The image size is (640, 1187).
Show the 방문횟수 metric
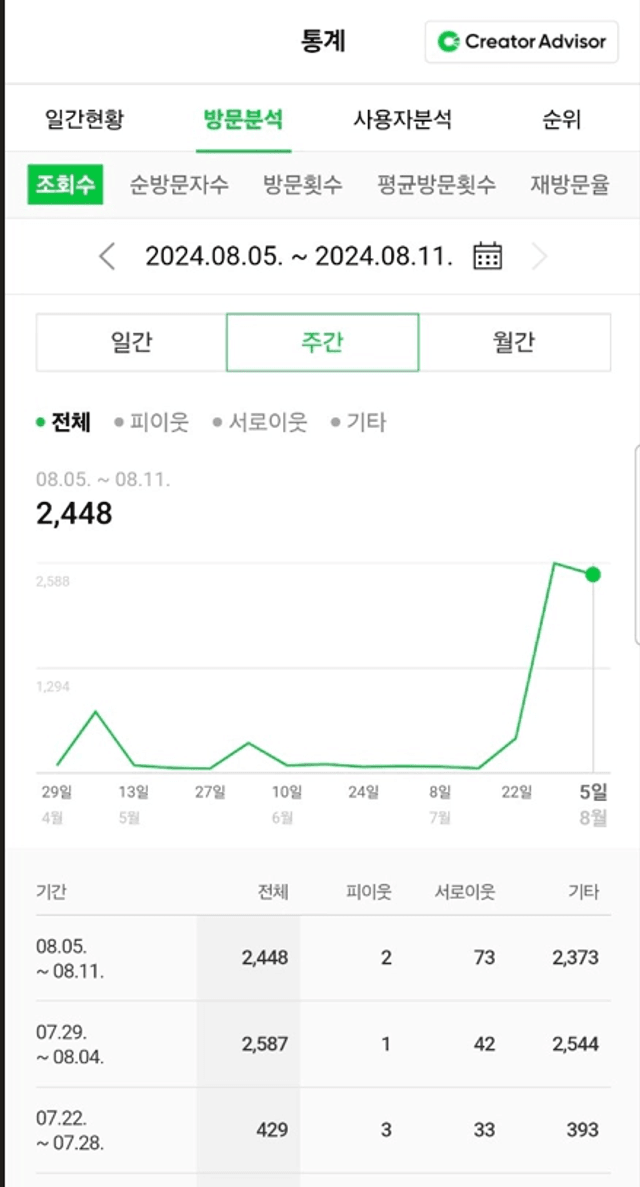tap(303, 185)
